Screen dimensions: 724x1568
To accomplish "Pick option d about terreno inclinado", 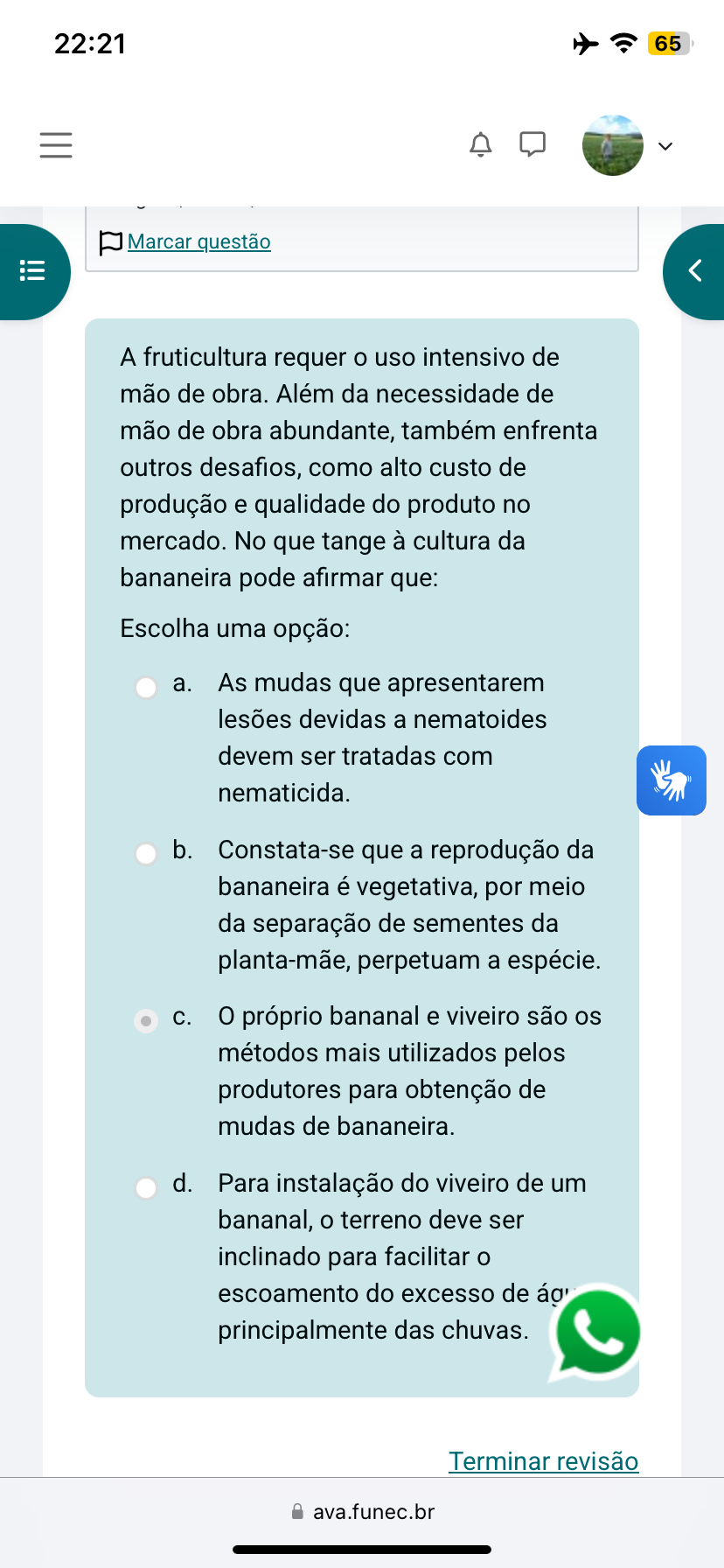I will (146, 1187).
